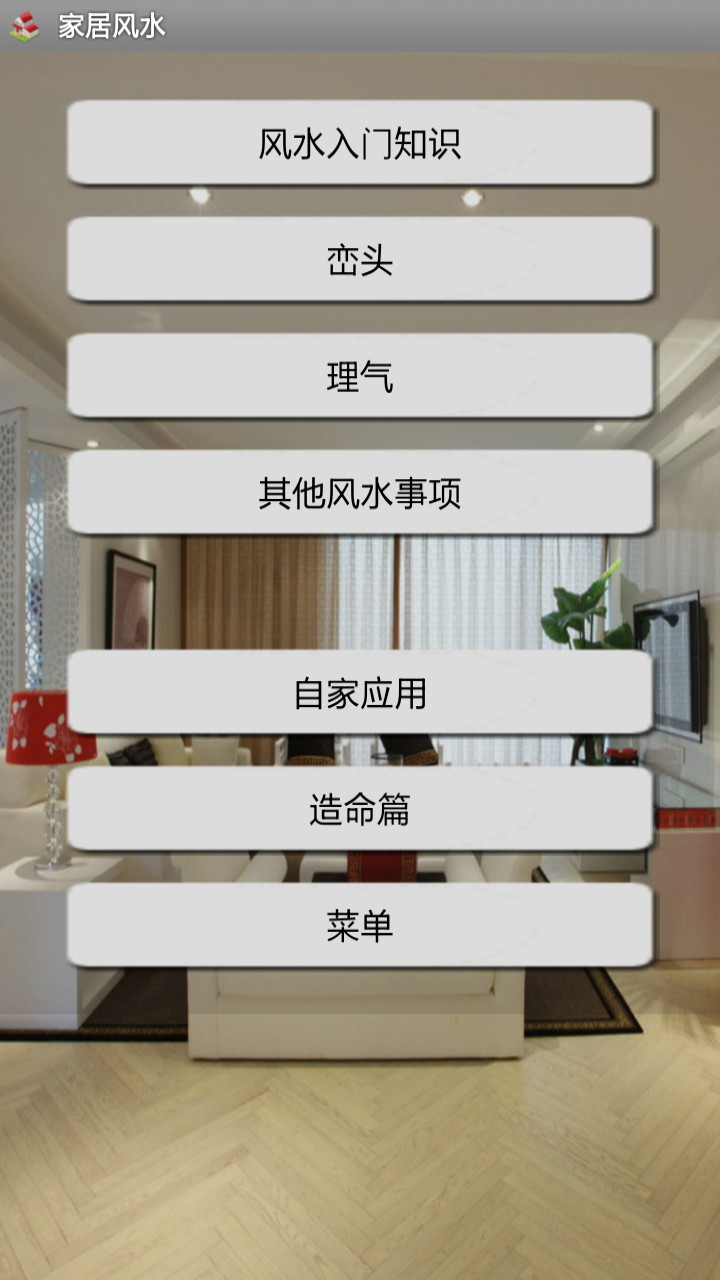Image resolution: width=720 pixels, height=1280 pixels.
Task: Open the 造命篇 chapter
Action: click(x=360, y=809)
